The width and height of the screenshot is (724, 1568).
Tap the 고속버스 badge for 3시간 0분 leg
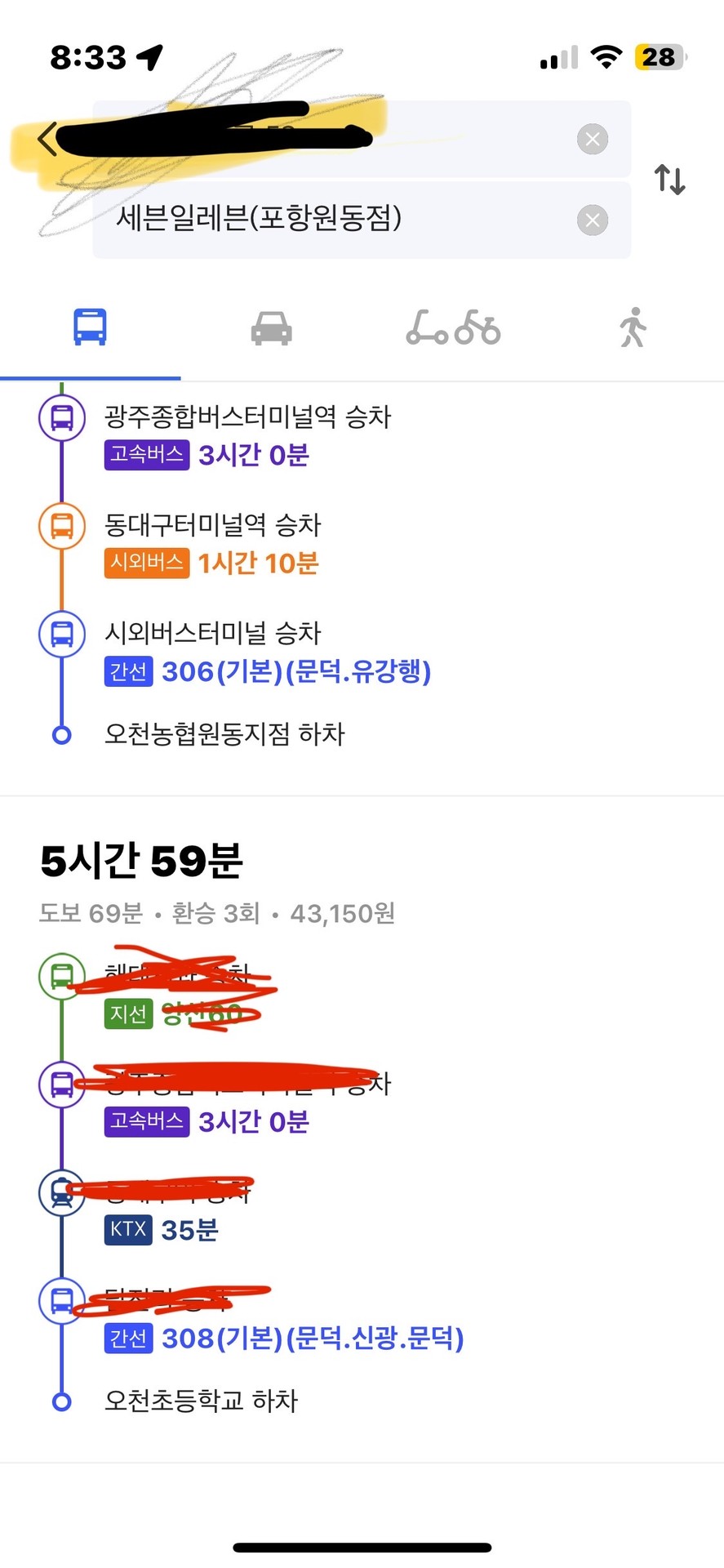coord(146,455)
